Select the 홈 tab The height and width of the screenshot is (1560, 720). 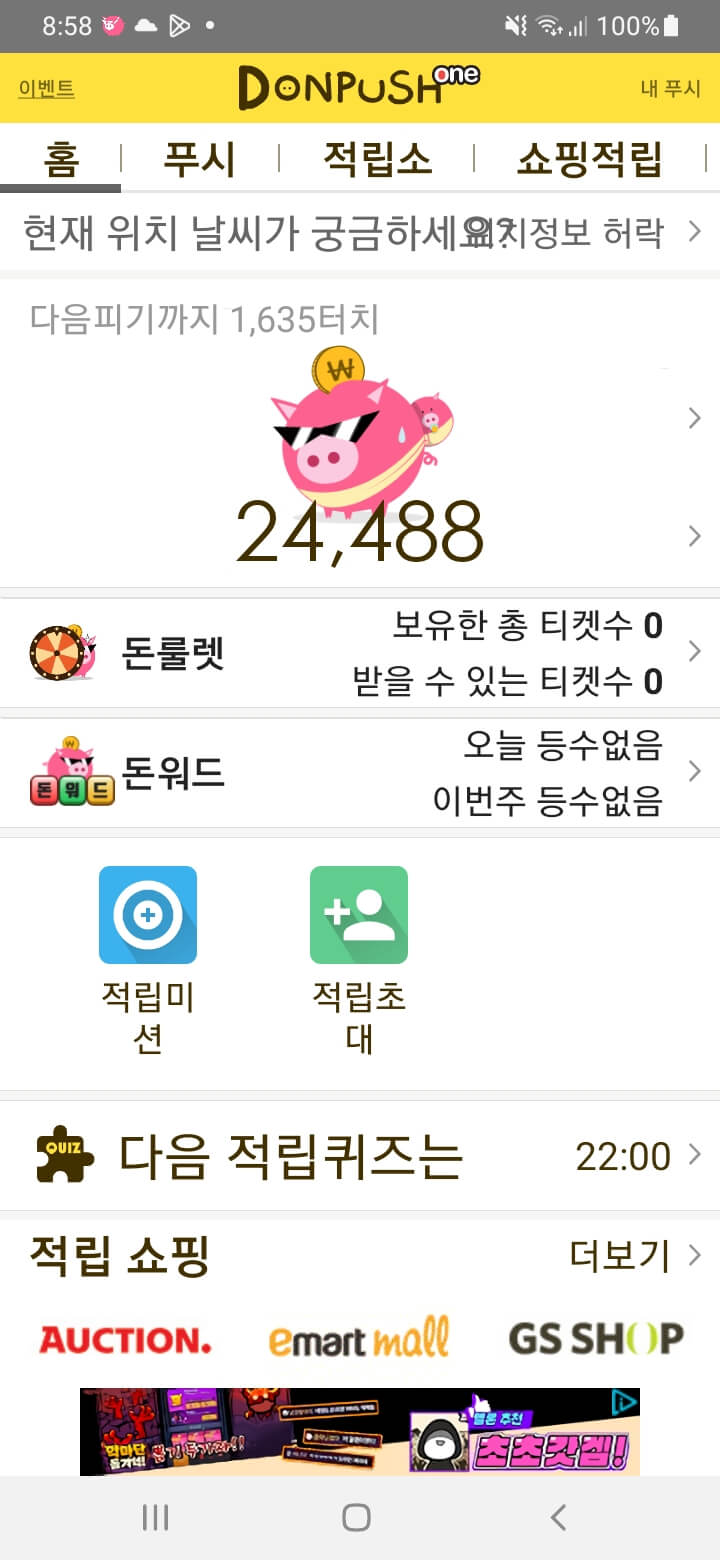(61, 159)
